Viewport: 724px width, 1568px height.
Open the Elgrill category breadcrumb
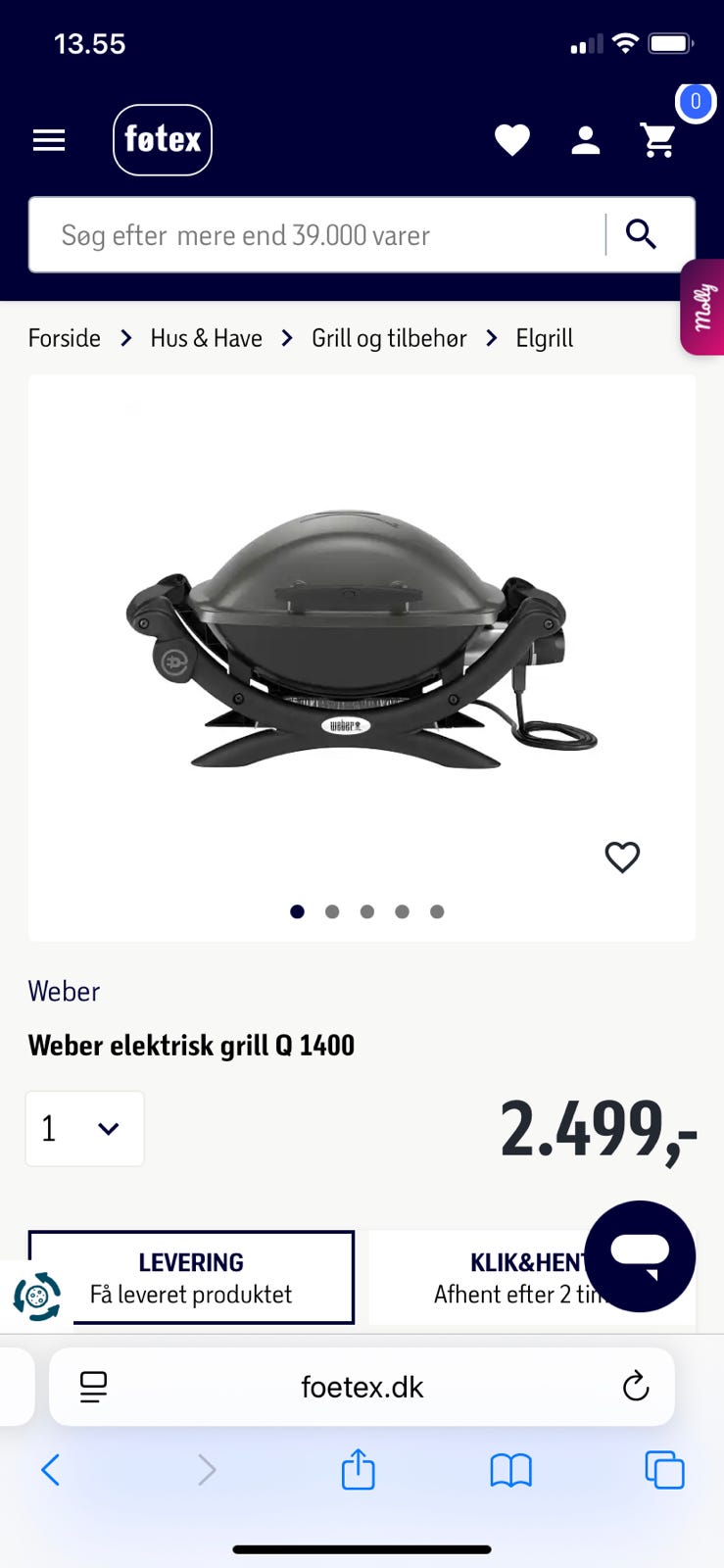click(544, 337)
